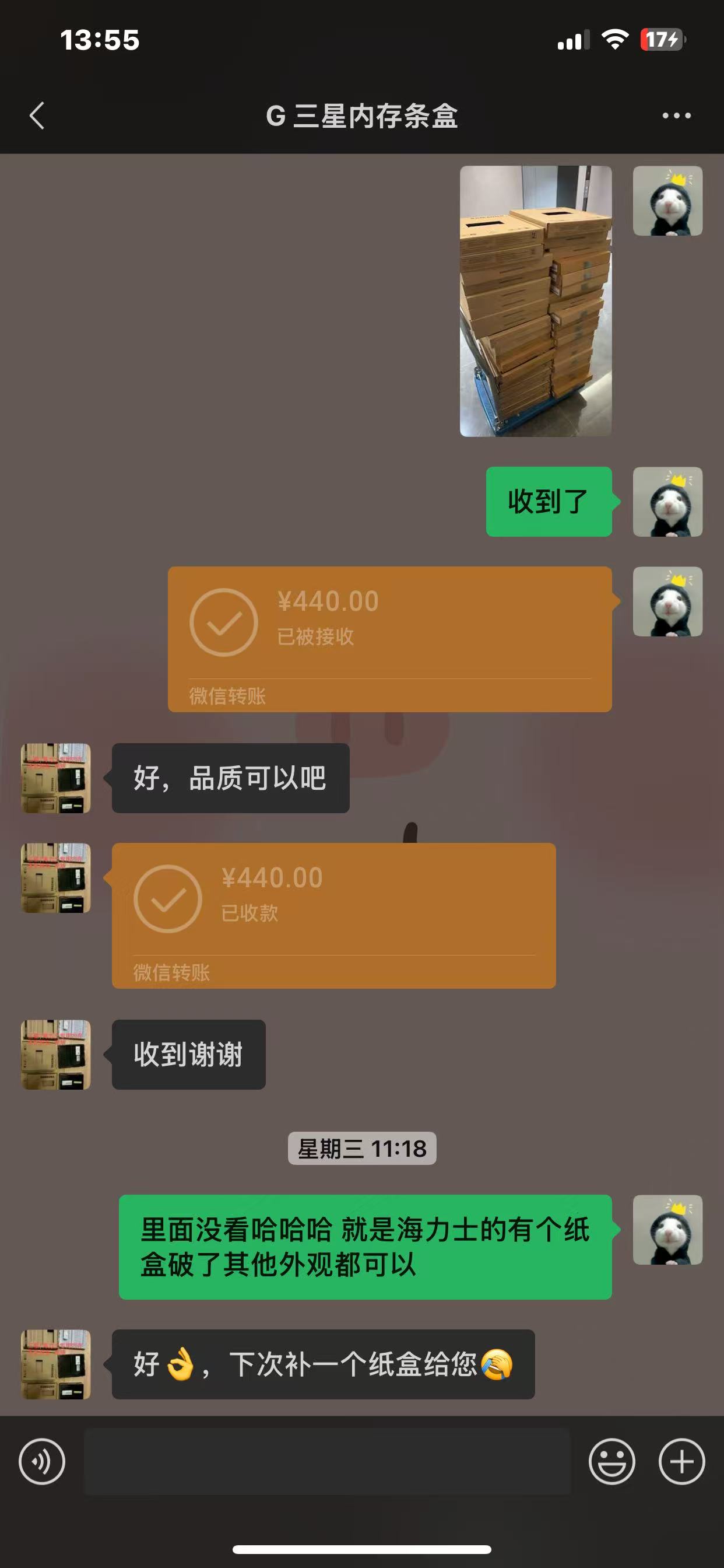Open the plus attachments menu

pos(681,1461)
